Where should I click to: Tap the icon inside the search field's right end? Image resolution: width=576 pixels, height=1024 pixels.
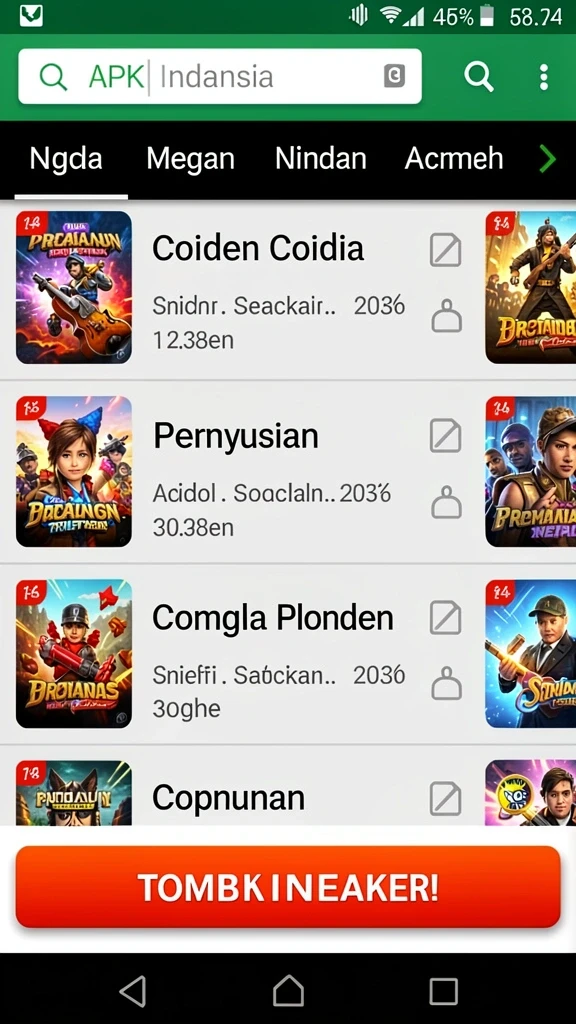point(394,76)
